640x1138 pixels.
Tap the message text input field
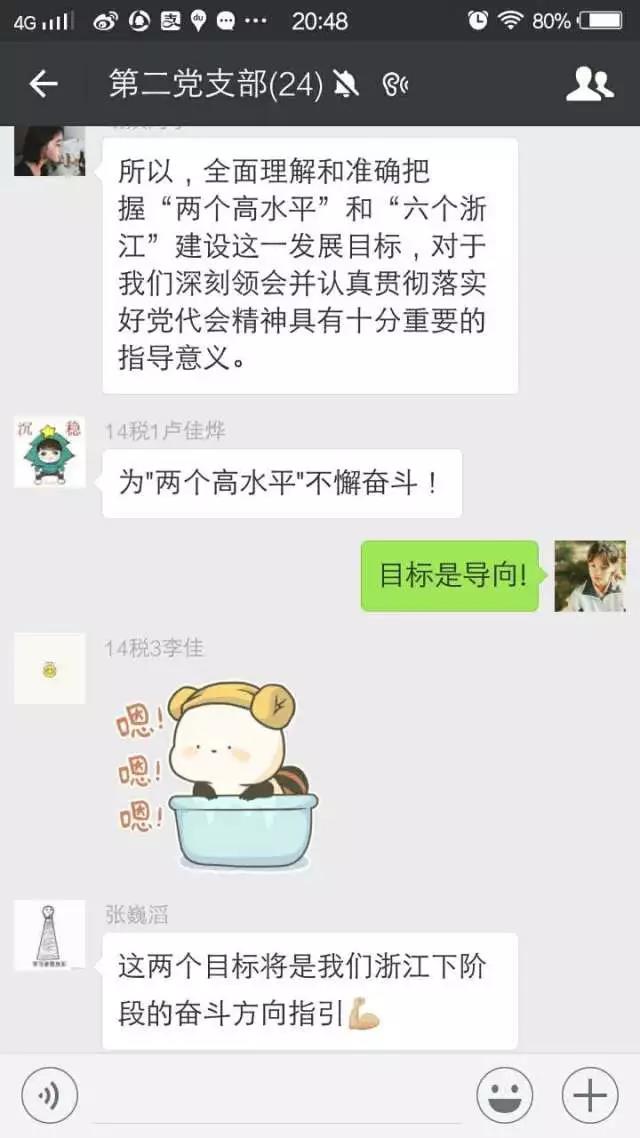275,1096
